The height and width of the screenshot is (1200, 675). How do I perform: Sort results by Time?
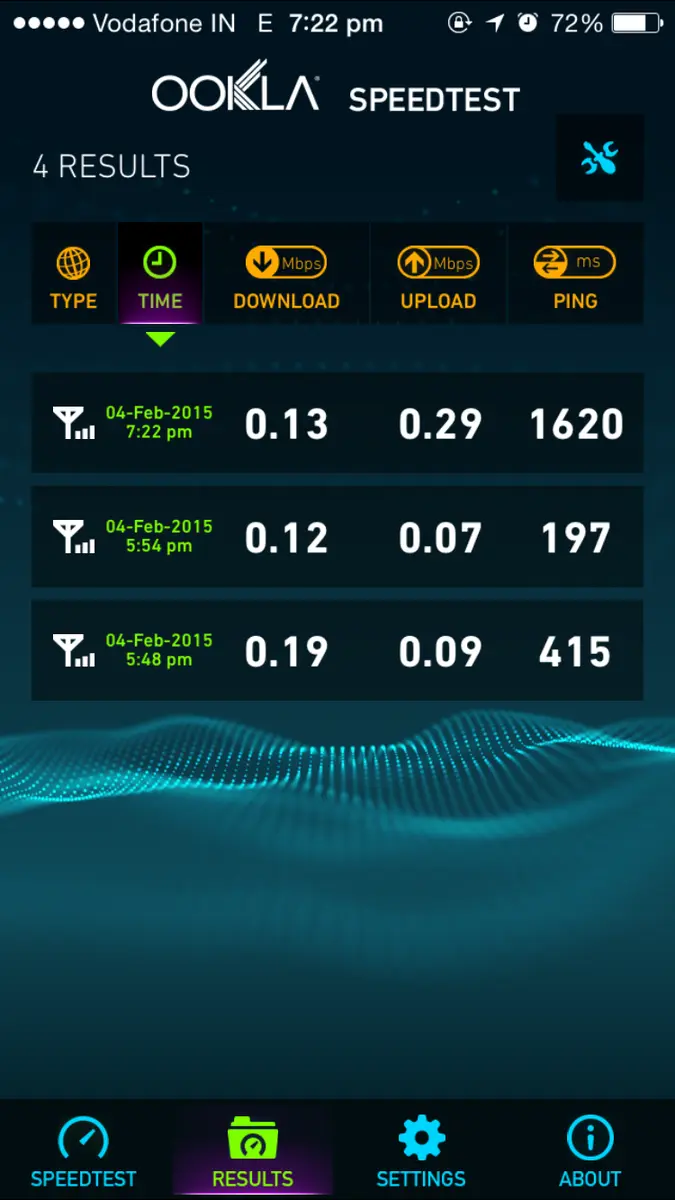coord(160,277)
